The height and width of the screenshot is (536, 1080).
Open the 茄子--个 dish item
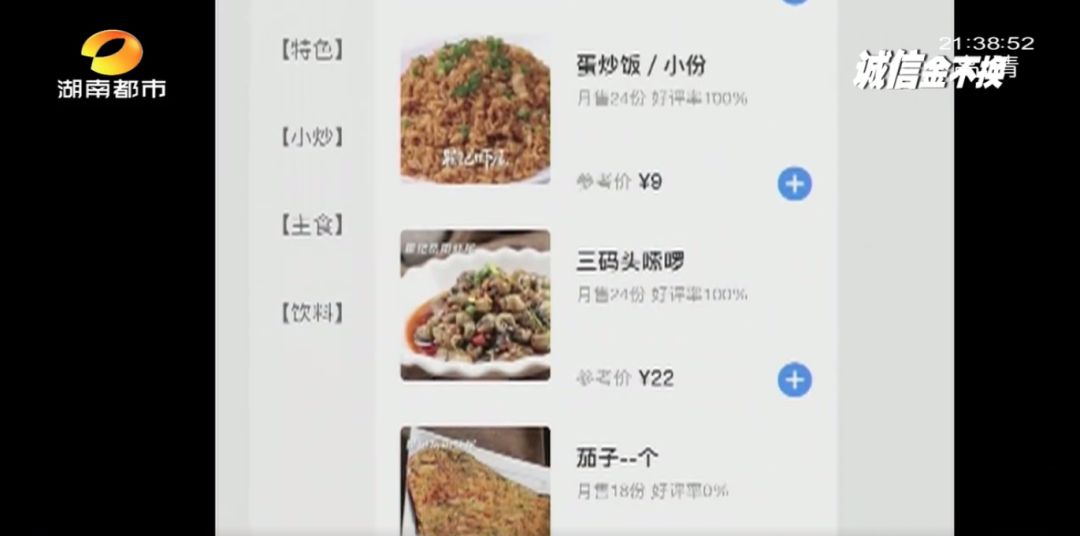tap(617, 459)
